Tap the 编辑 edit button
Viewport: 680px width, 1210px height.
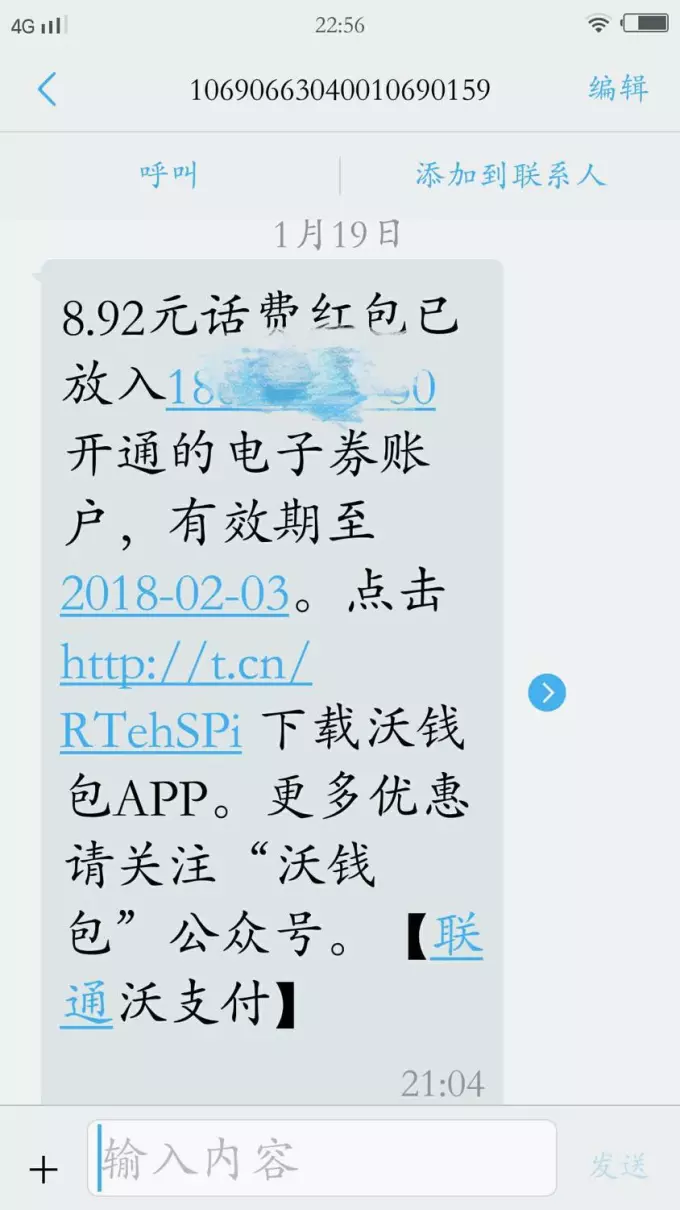click(618, 89)
